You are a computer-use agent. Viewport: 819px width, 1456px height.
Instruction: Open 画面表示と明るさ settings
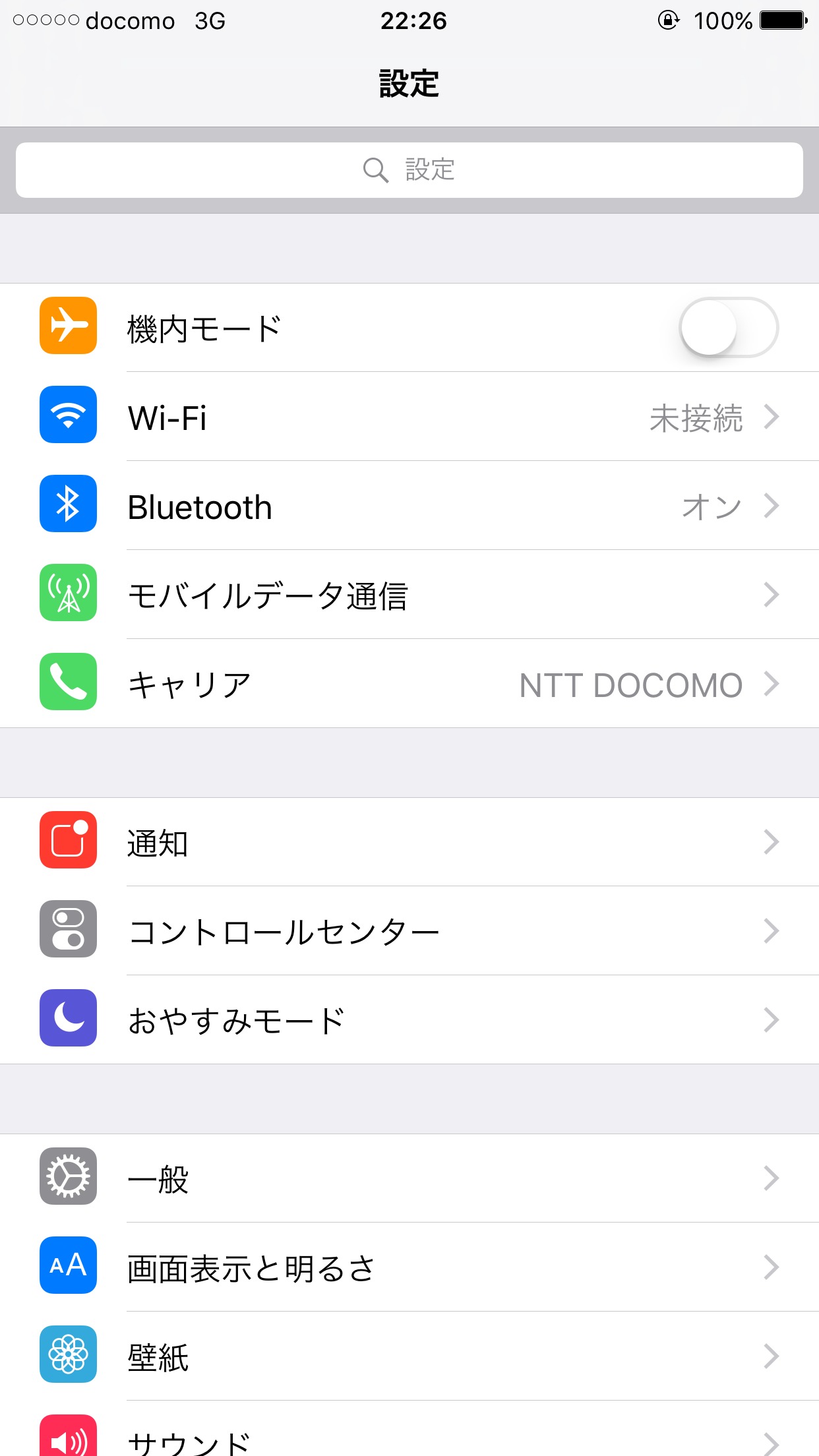coord(409,1267)
